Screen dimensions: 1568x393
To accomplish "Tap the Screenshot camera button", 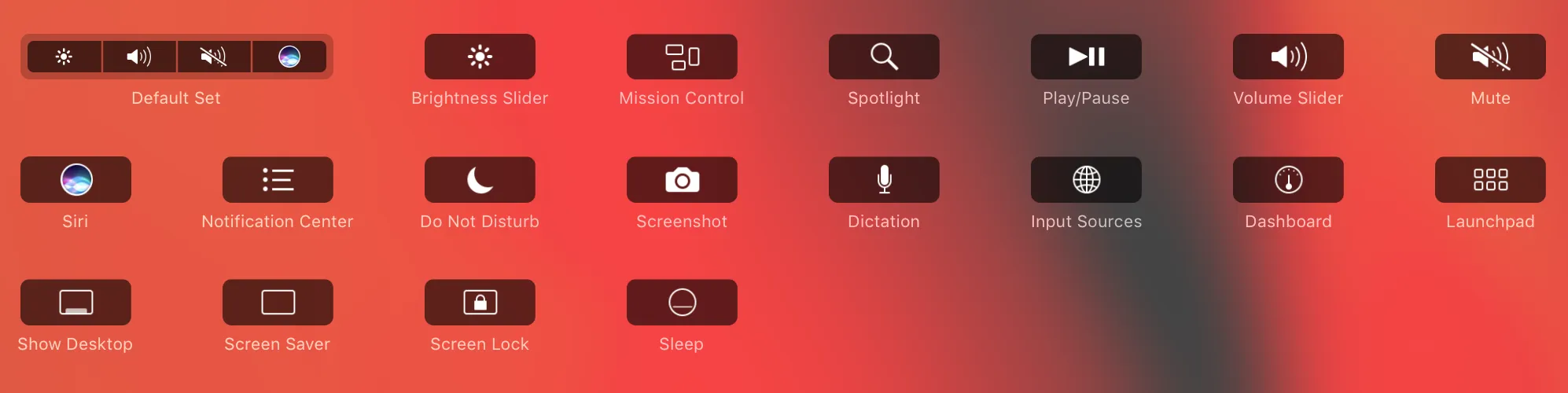I will pyautogui.click(x=682, y=179).
